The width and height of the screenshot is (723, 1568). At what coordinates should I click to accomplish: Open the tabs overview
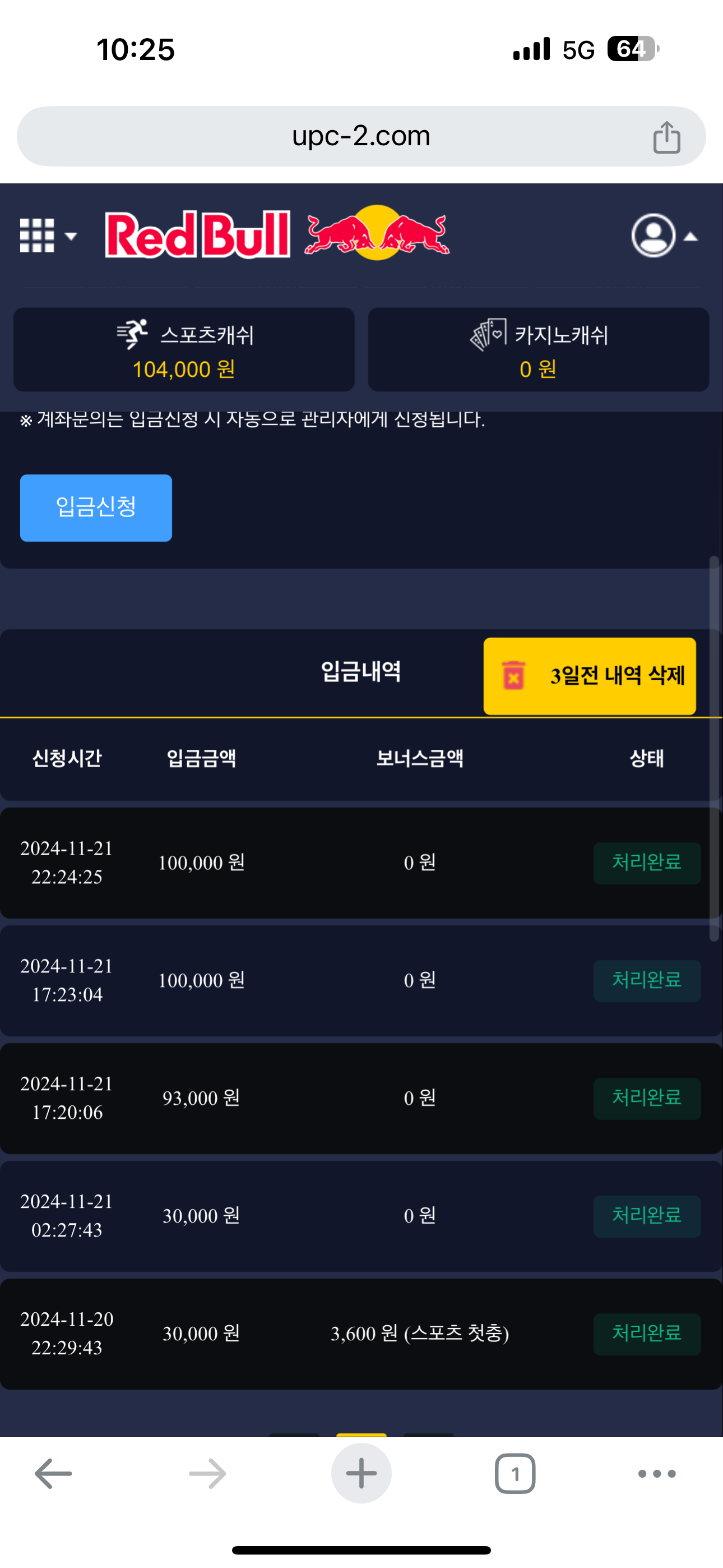(515, 1474)
